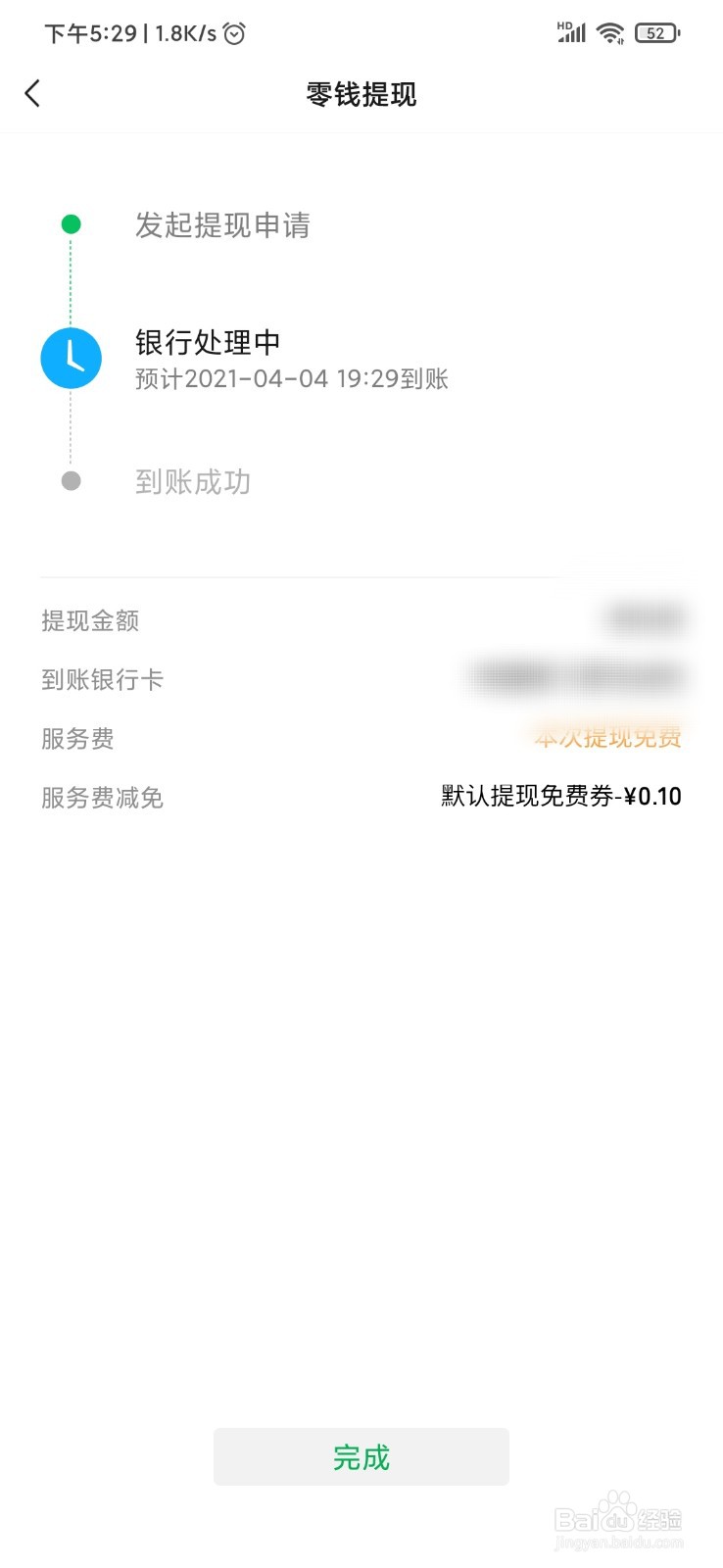This screenshot has height=1568, width=723.
Task: Select the 银行处理中 step label
Action: 207,342
